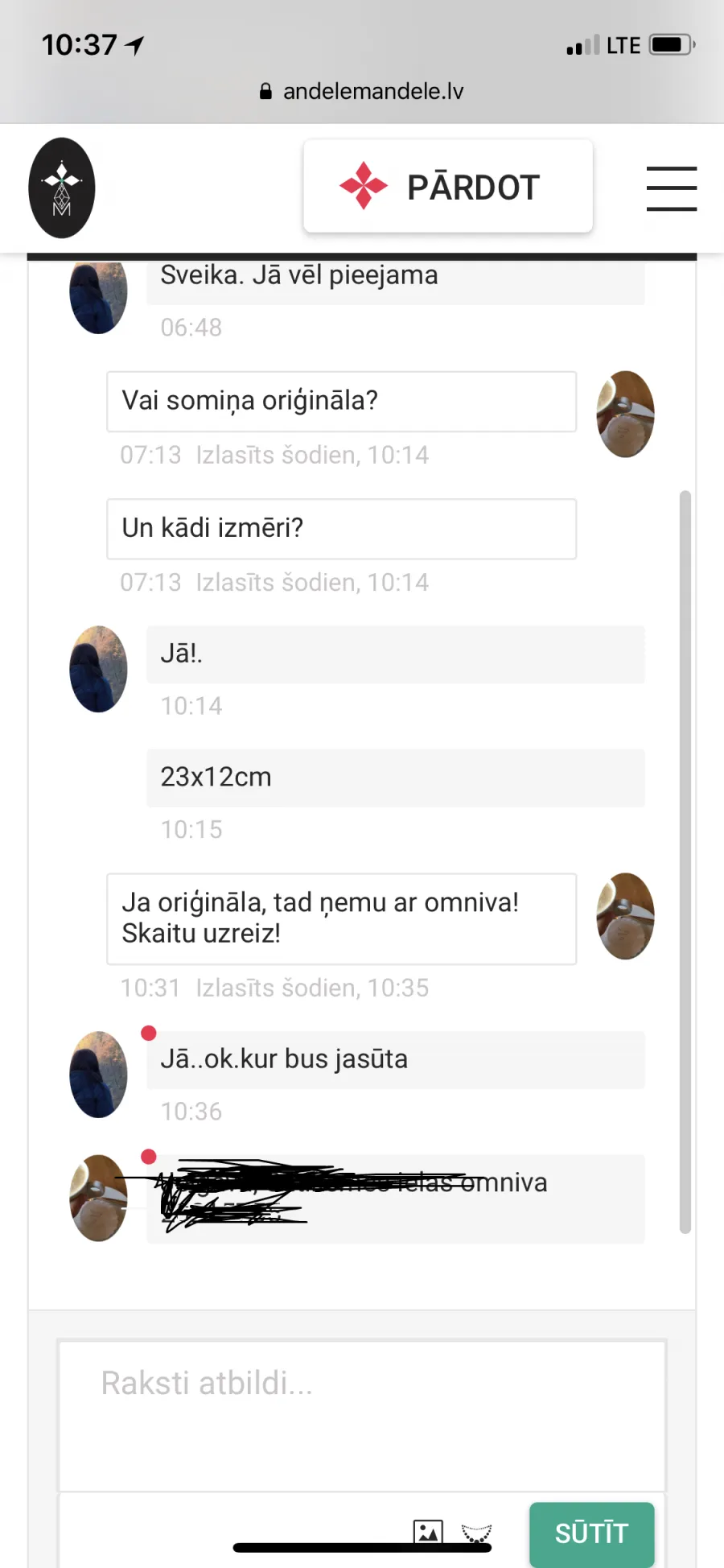The image size is (724, 1568).
Task: Open the icon next to the image attachment
Action: pos(476,1533)
